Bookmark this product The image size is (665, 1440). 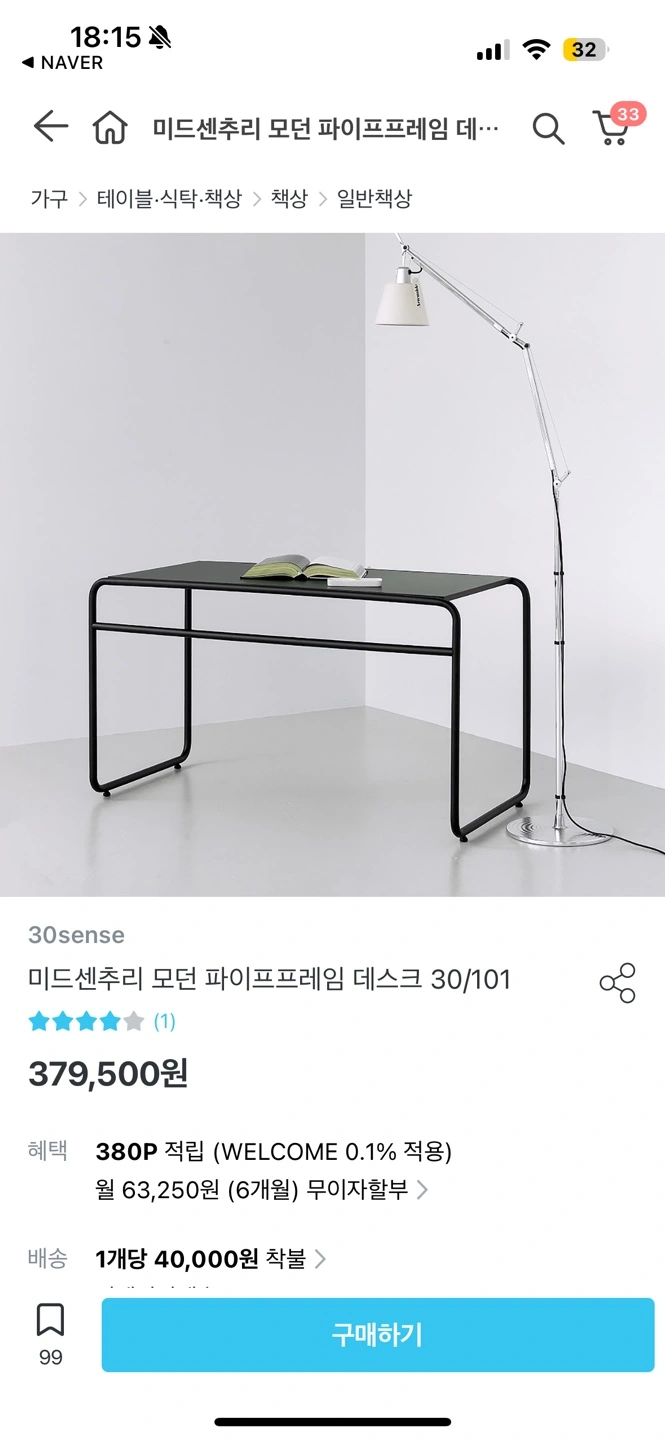click(x=50, y=1334)
